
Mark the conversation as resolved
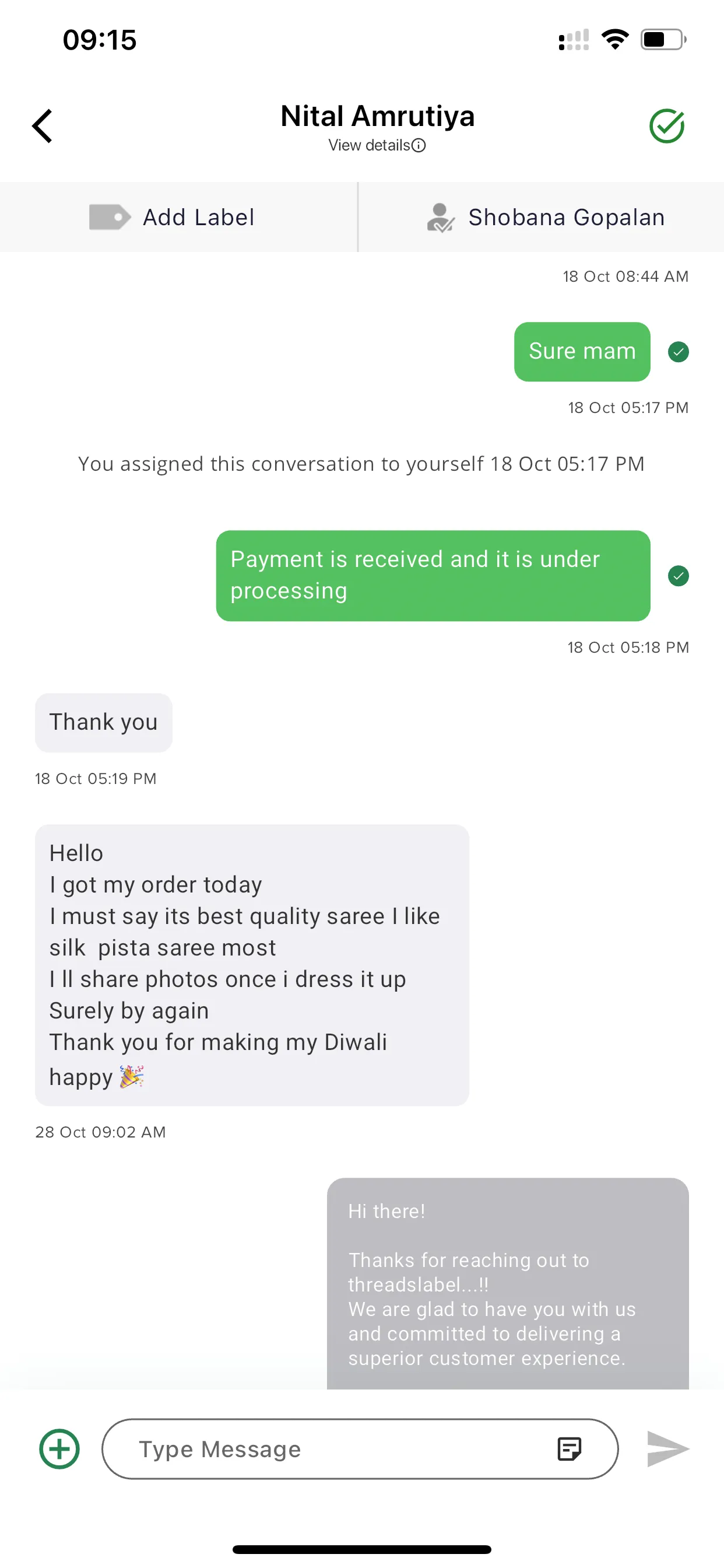[666, 126]
